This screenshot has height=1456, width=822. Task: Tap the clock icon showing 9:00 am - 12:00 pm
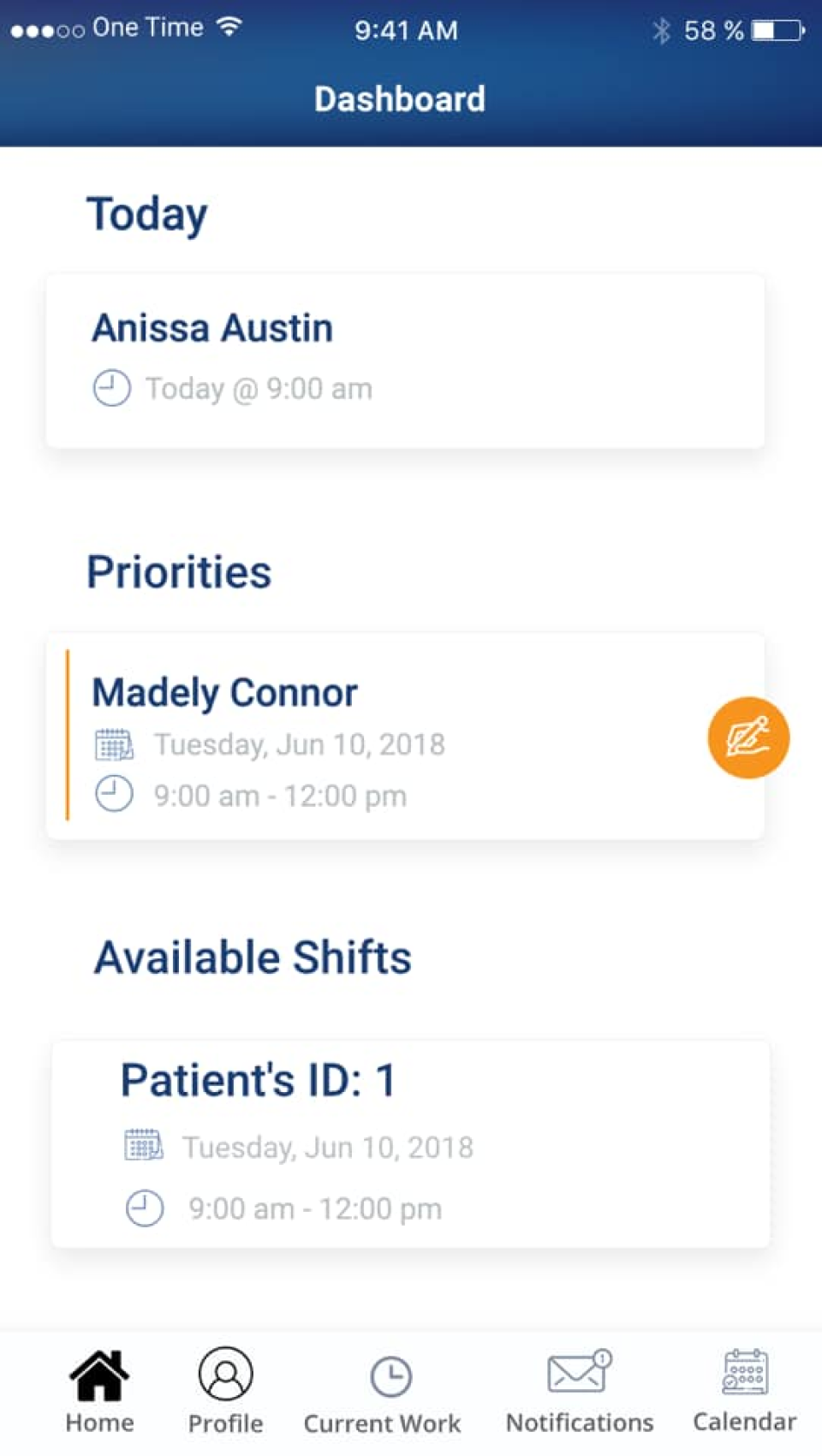click(x=112, y=794)
